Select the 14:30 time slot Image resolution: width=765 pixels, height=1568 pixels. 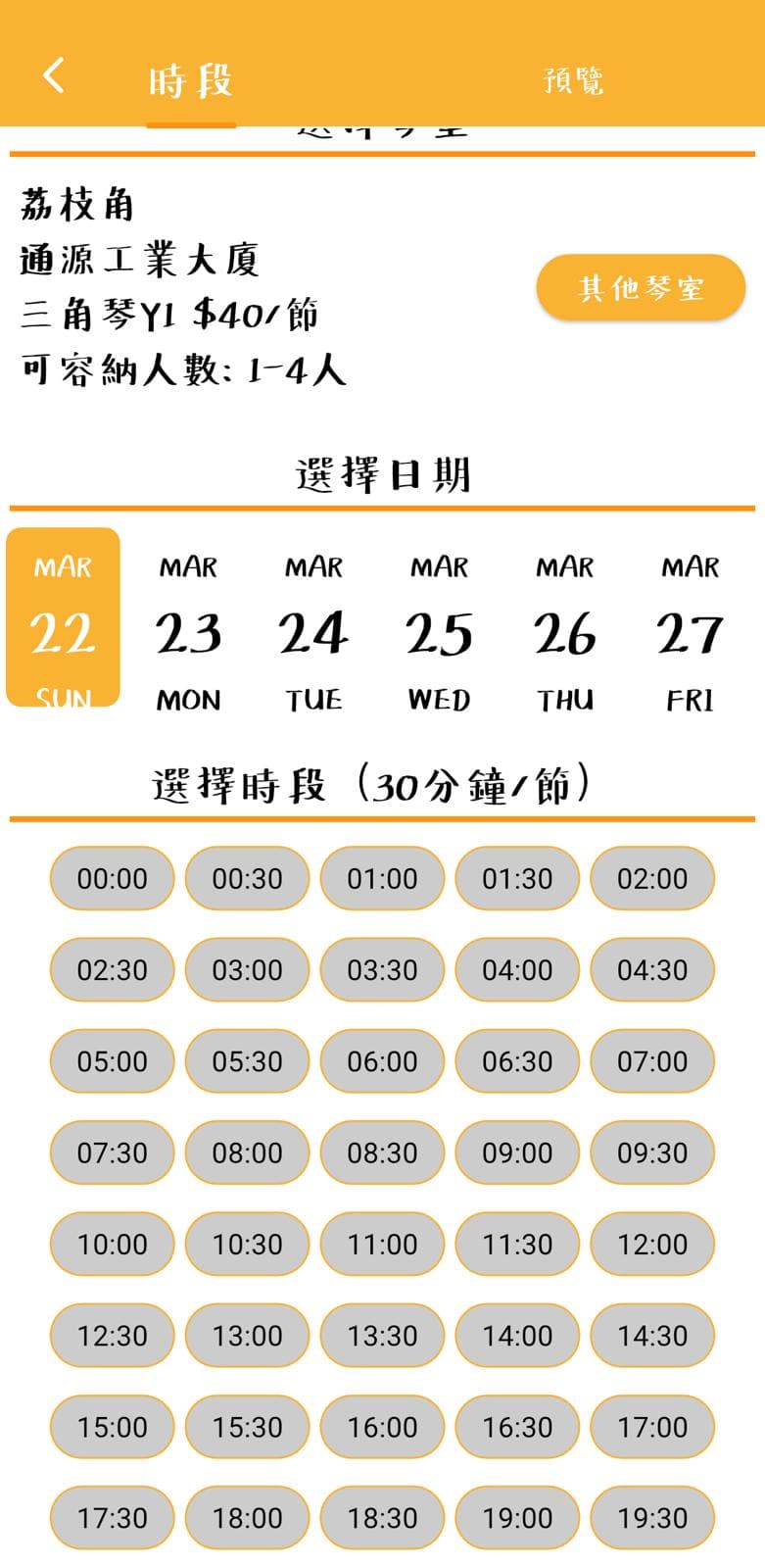click(x=652, y=1335)
